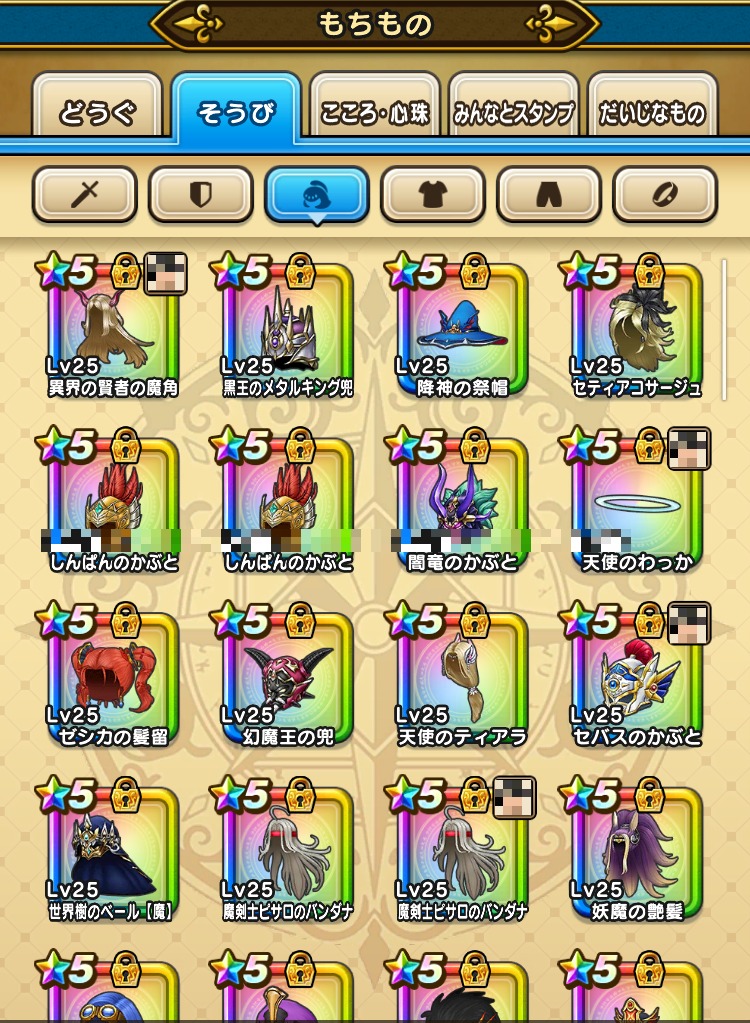
Task: Switch to the どうぐ tab
Action: 97,112
